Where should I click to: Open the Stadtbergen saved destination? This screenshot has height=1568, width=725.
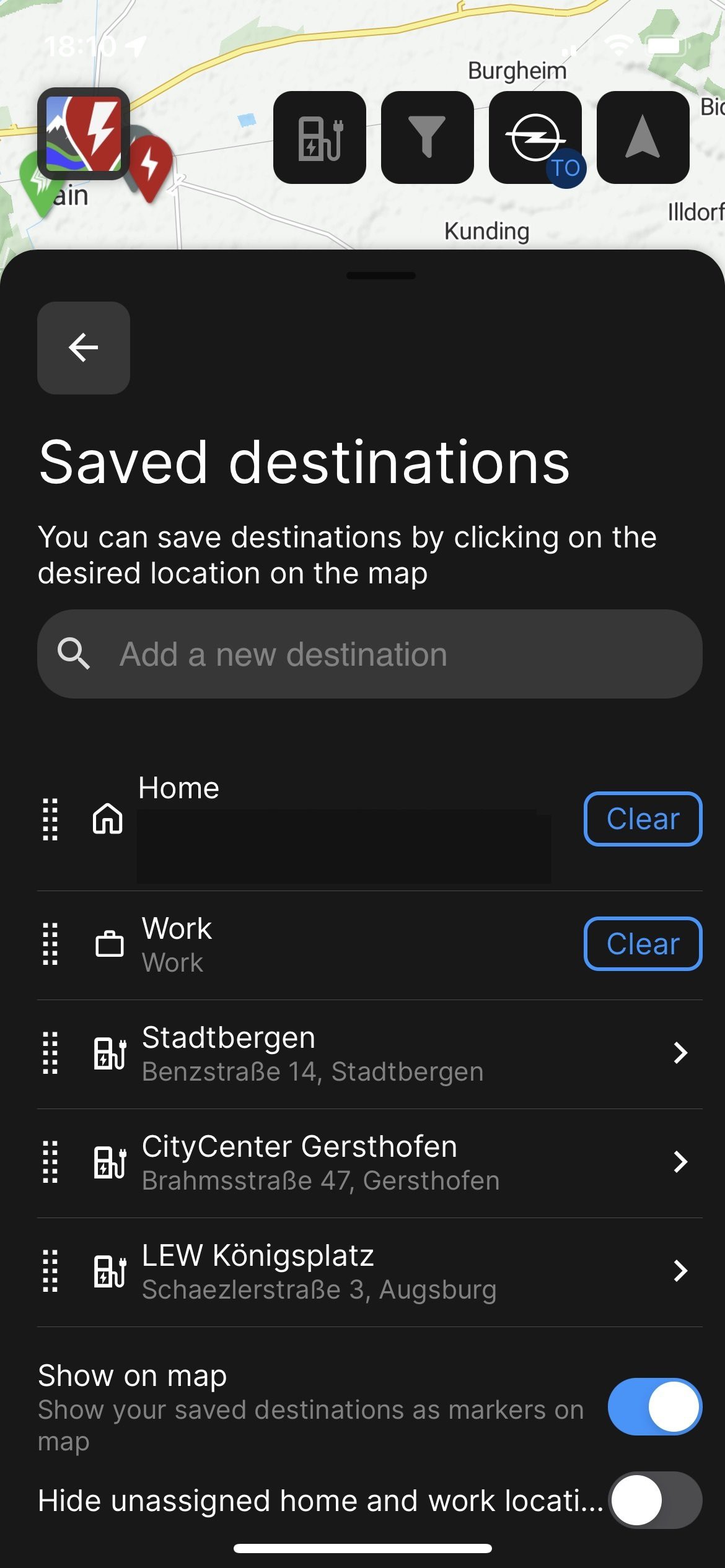click(x=369, y=1053)
